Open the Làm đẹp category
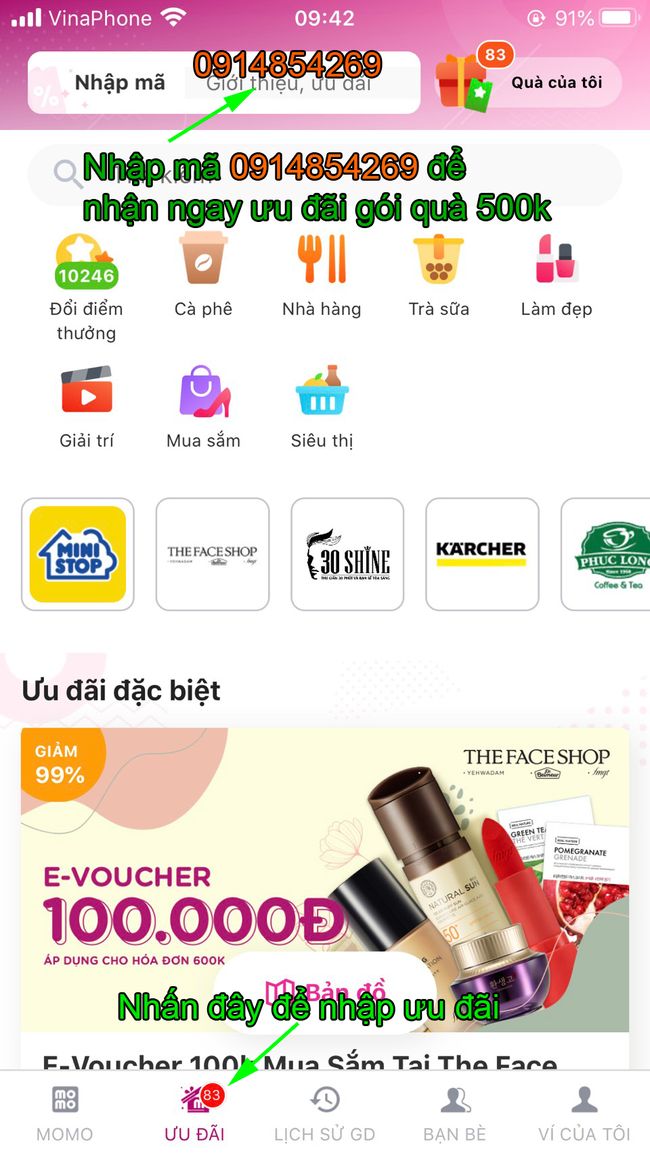This screenshot has width=650, height=1156. (557, 275)
